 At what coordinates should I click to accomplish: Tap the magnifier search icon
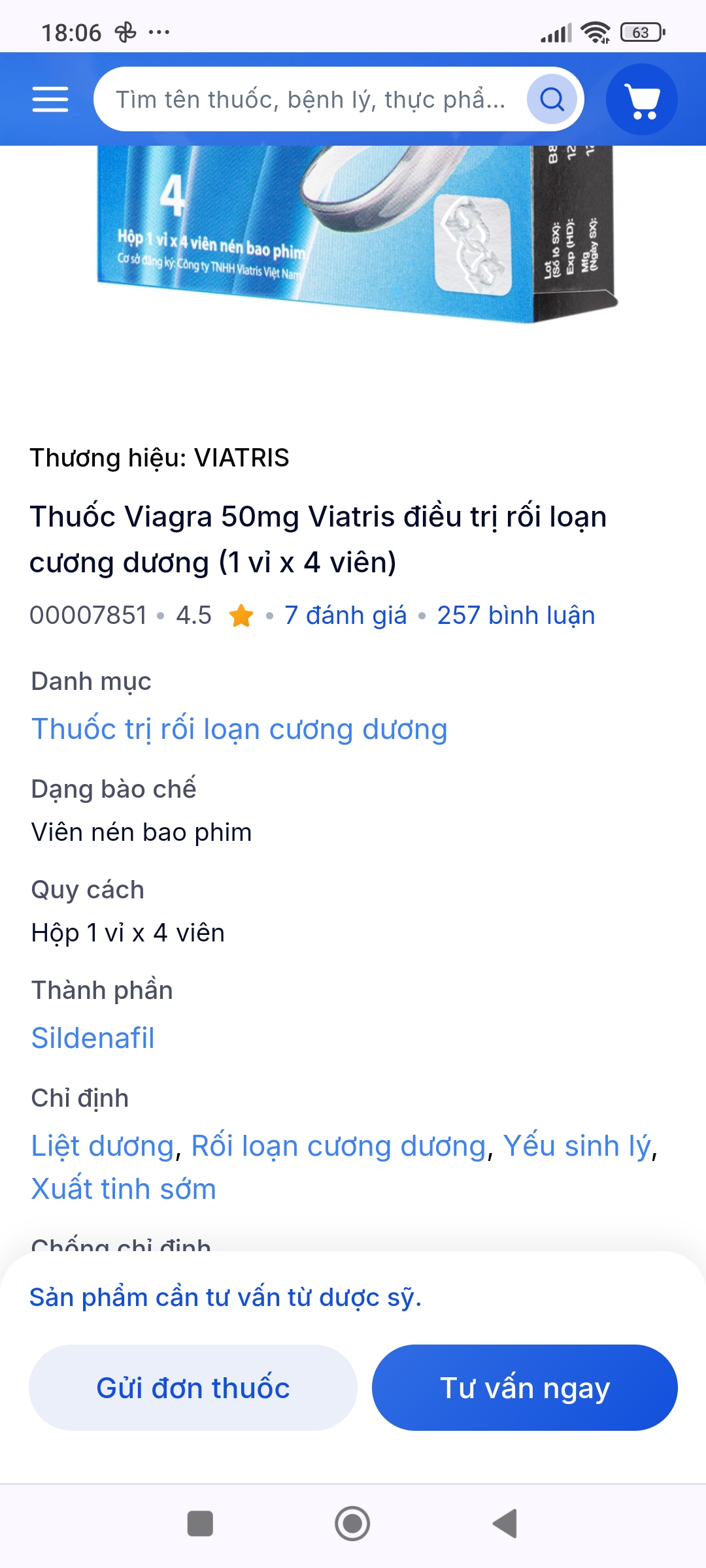[552, 99]
